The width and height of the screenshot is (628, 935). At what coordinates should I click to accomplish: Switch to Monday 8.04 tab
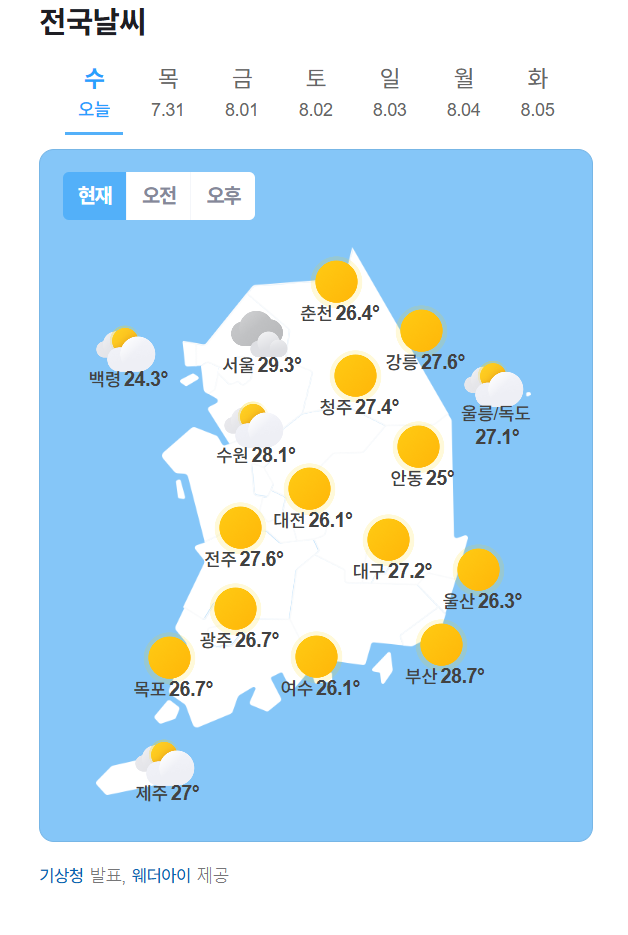(x=464, y=93)
